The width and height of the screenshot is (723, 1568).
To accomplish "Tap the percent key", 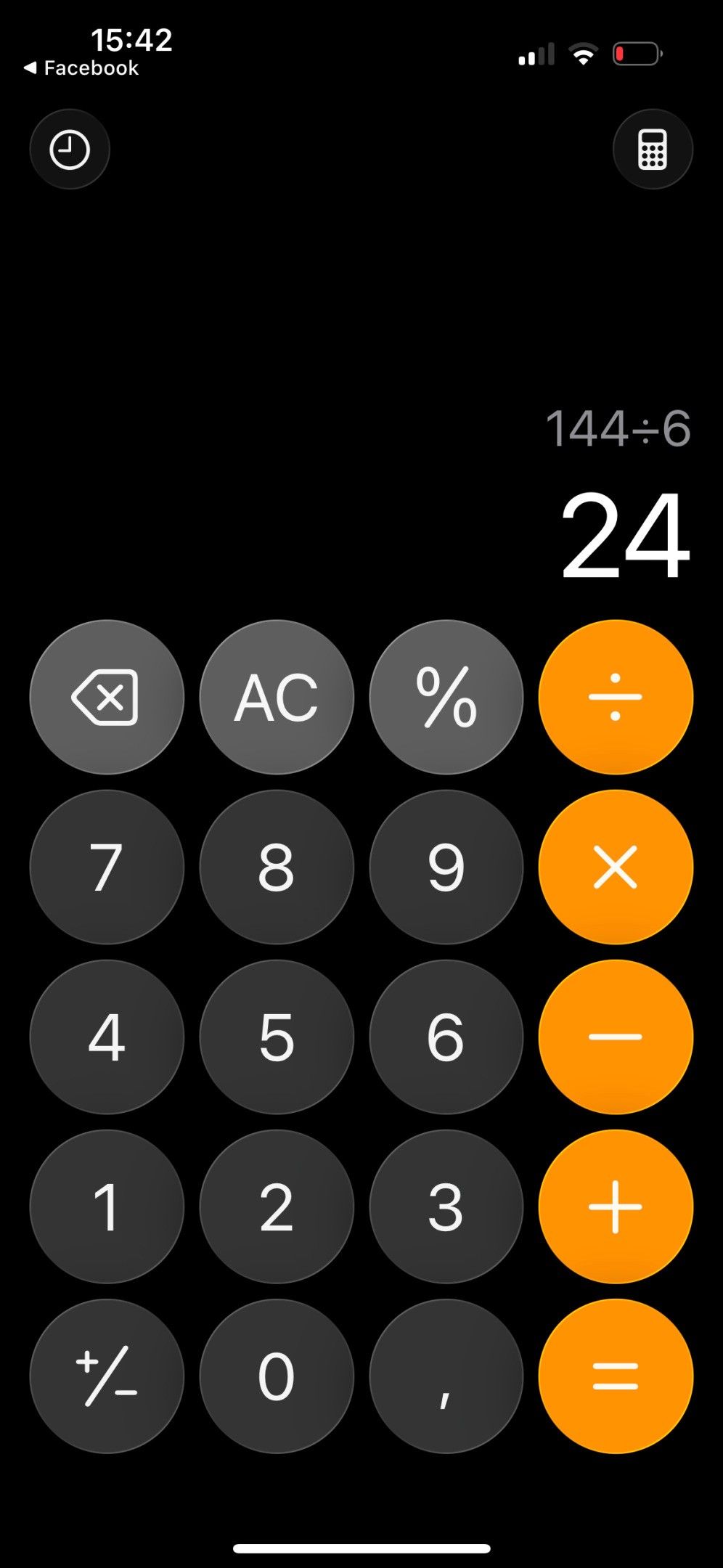I will click(x=446, y=697).
